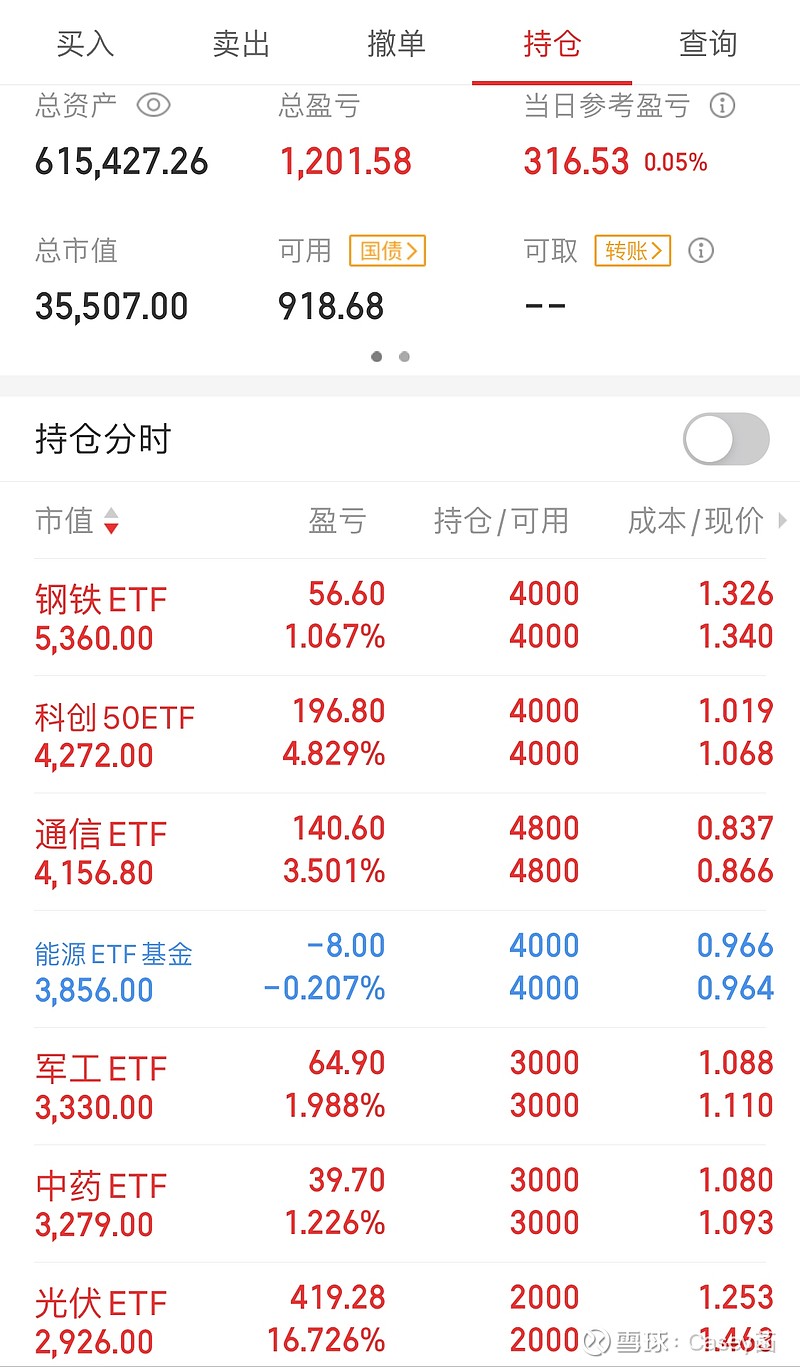Open the 通信ETF holding

(400, 851)
